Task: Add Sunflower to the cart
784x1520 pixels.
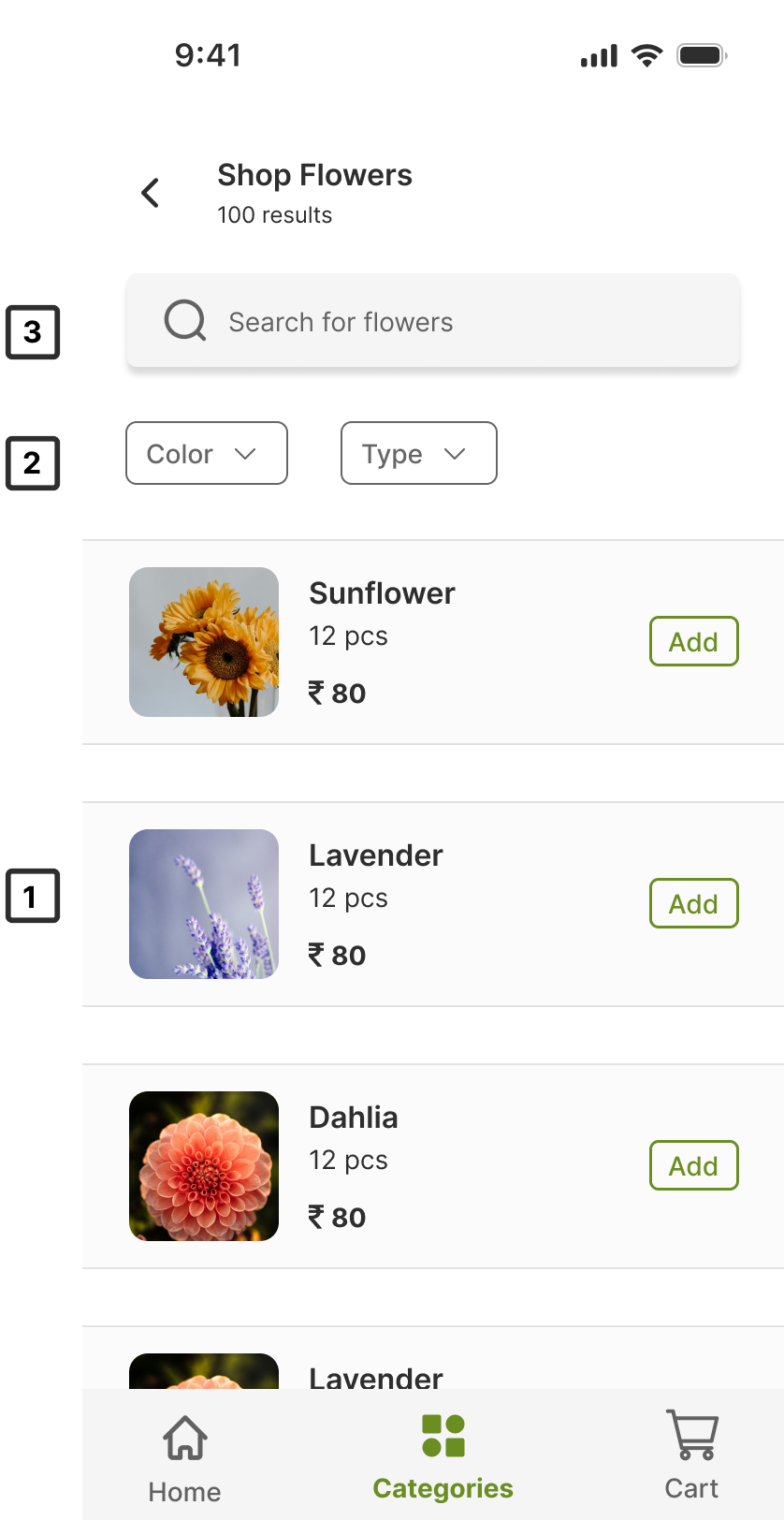Action: point(693,641)
